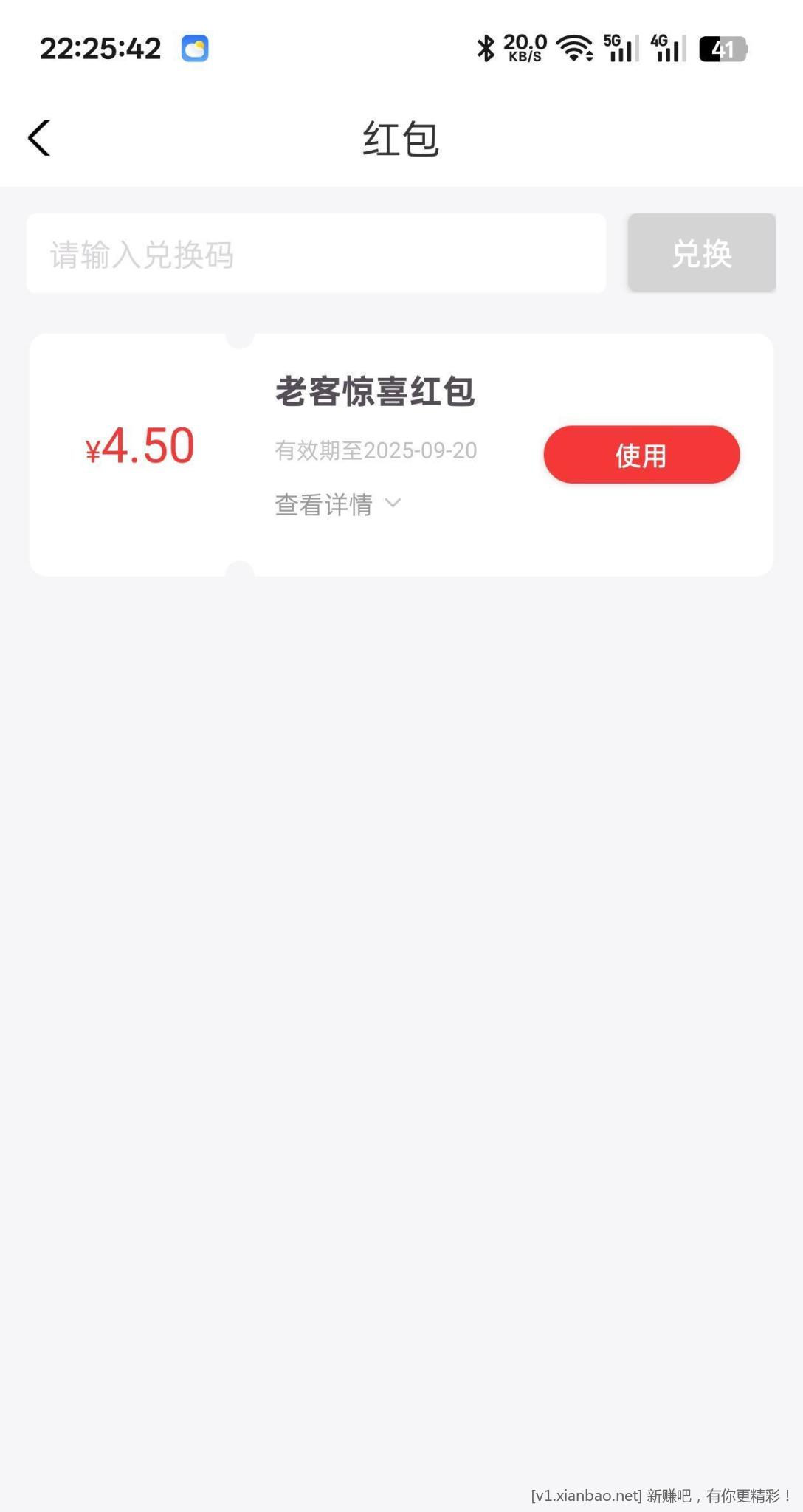Tap the redeem code input field
This screenshot has height=1512, width=803.
pos(316,254)
